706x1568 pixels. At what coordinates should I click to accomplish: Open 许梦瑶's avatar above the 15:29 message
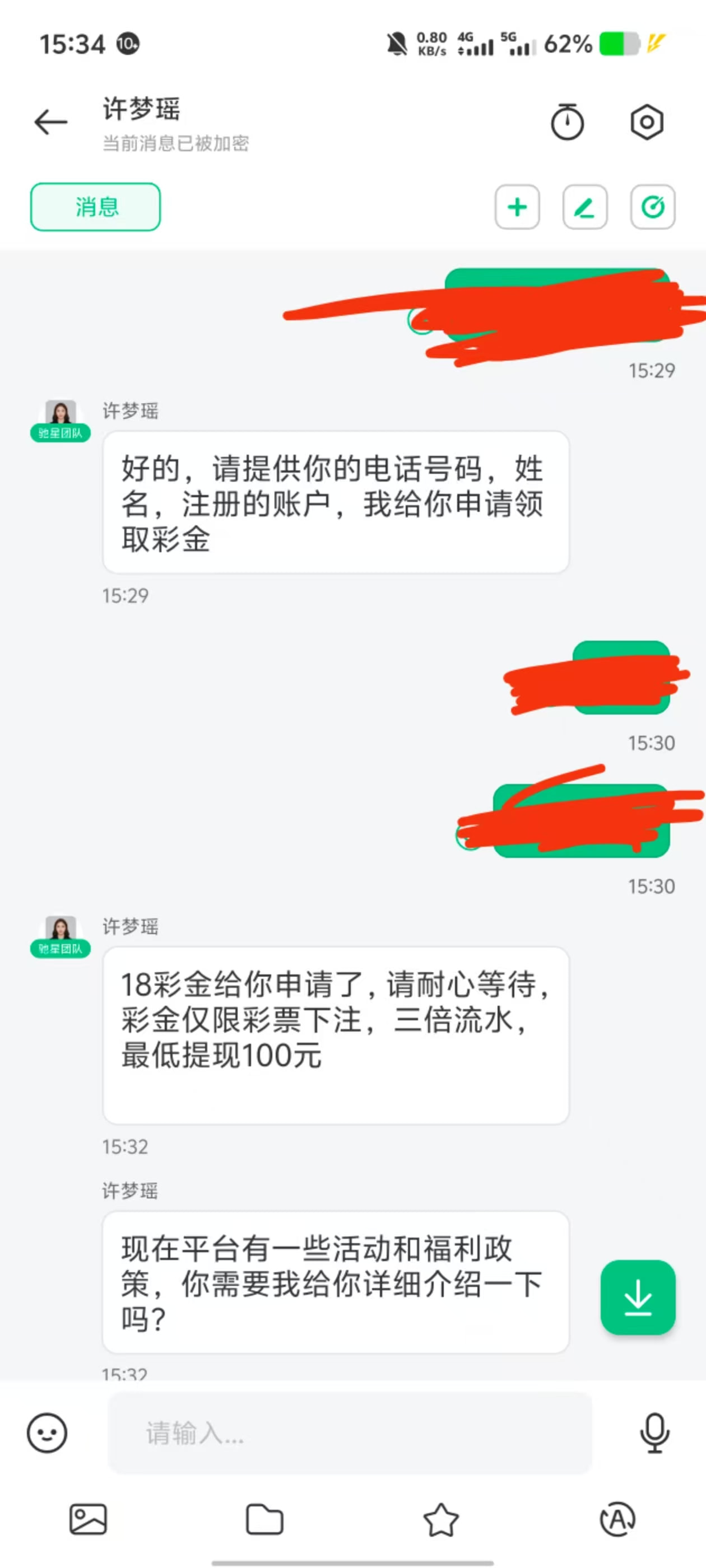pyautogui.click(x=61, y=414)
